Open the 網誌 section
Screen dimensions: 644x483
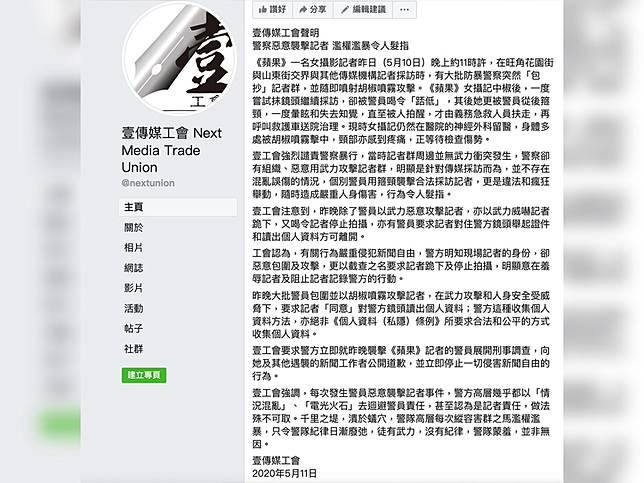point(133,267)
